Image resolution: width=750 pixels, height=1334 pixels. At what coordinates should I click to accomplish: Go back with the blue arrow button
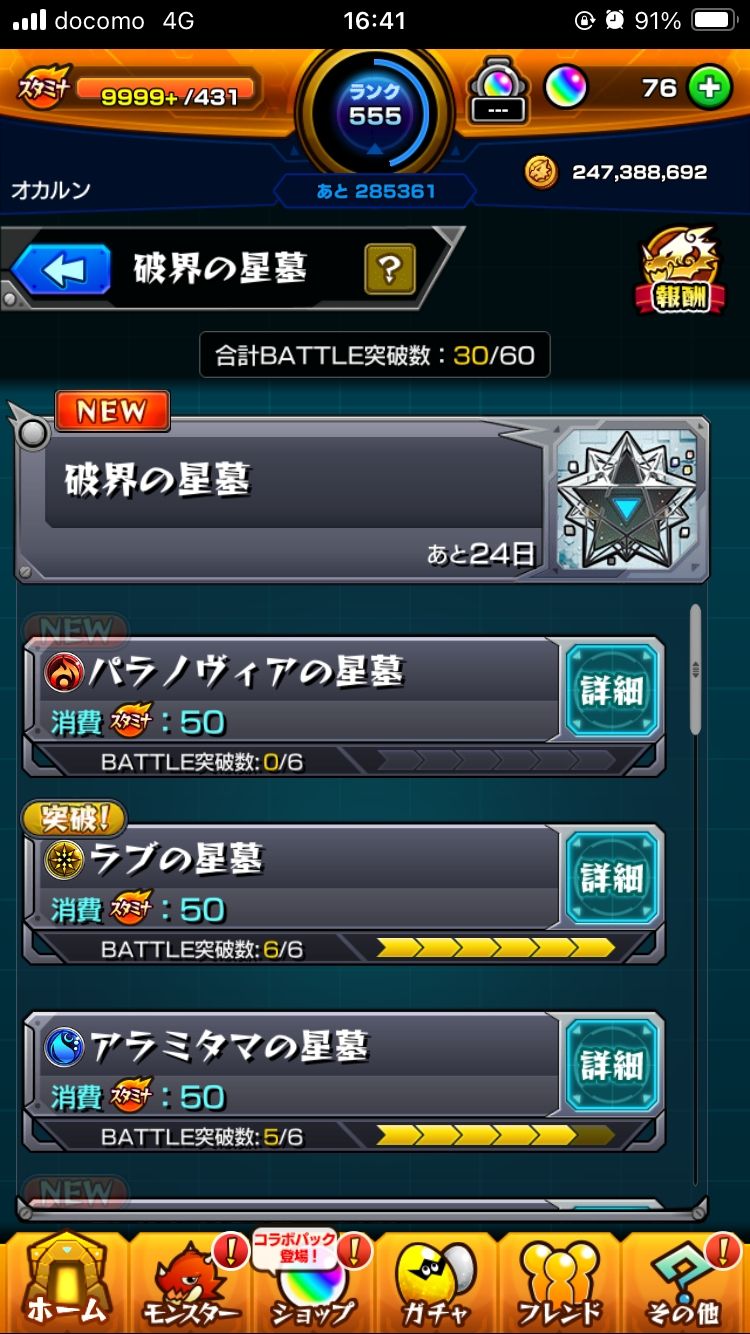click(x=61, y=270)
